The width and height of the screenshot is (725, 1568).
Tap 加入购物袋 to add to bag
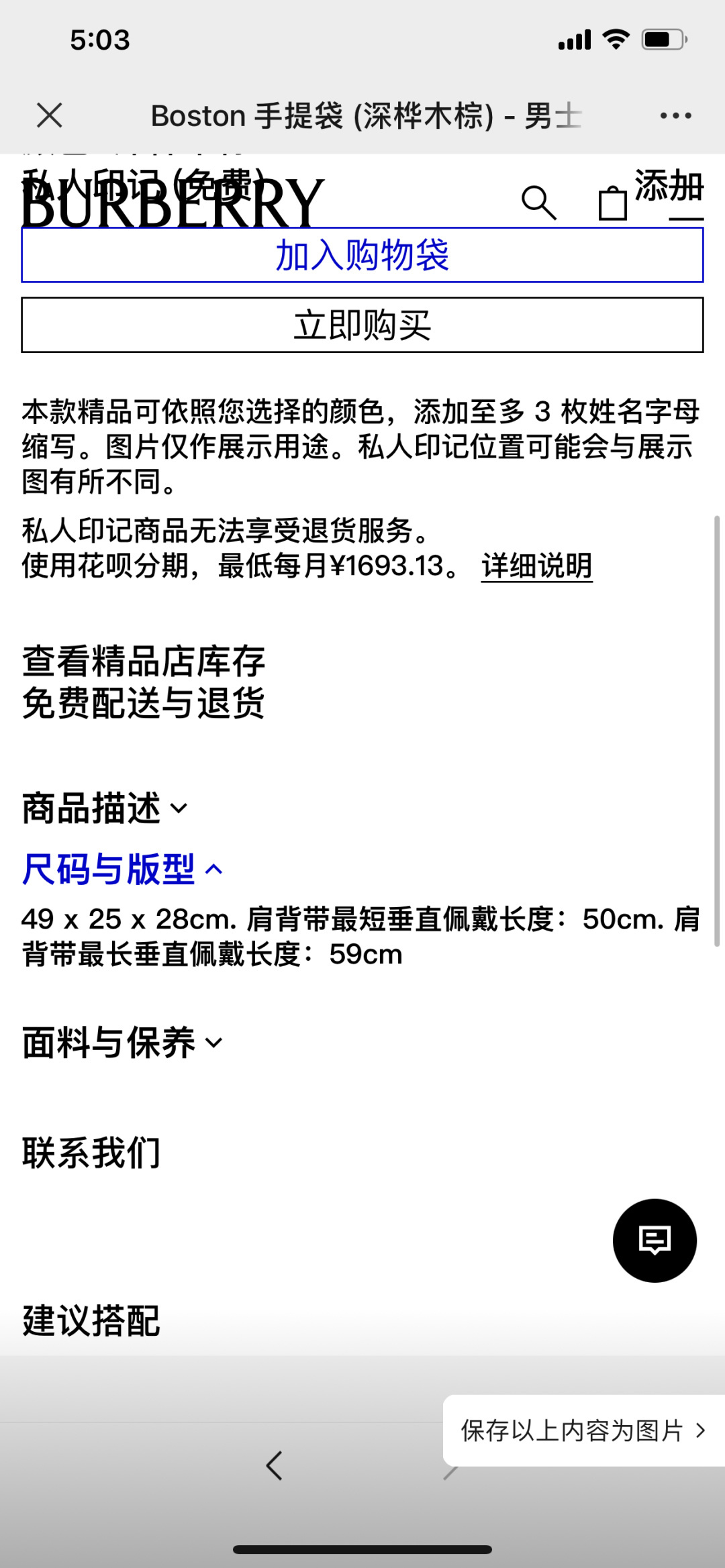click(362, 255)
